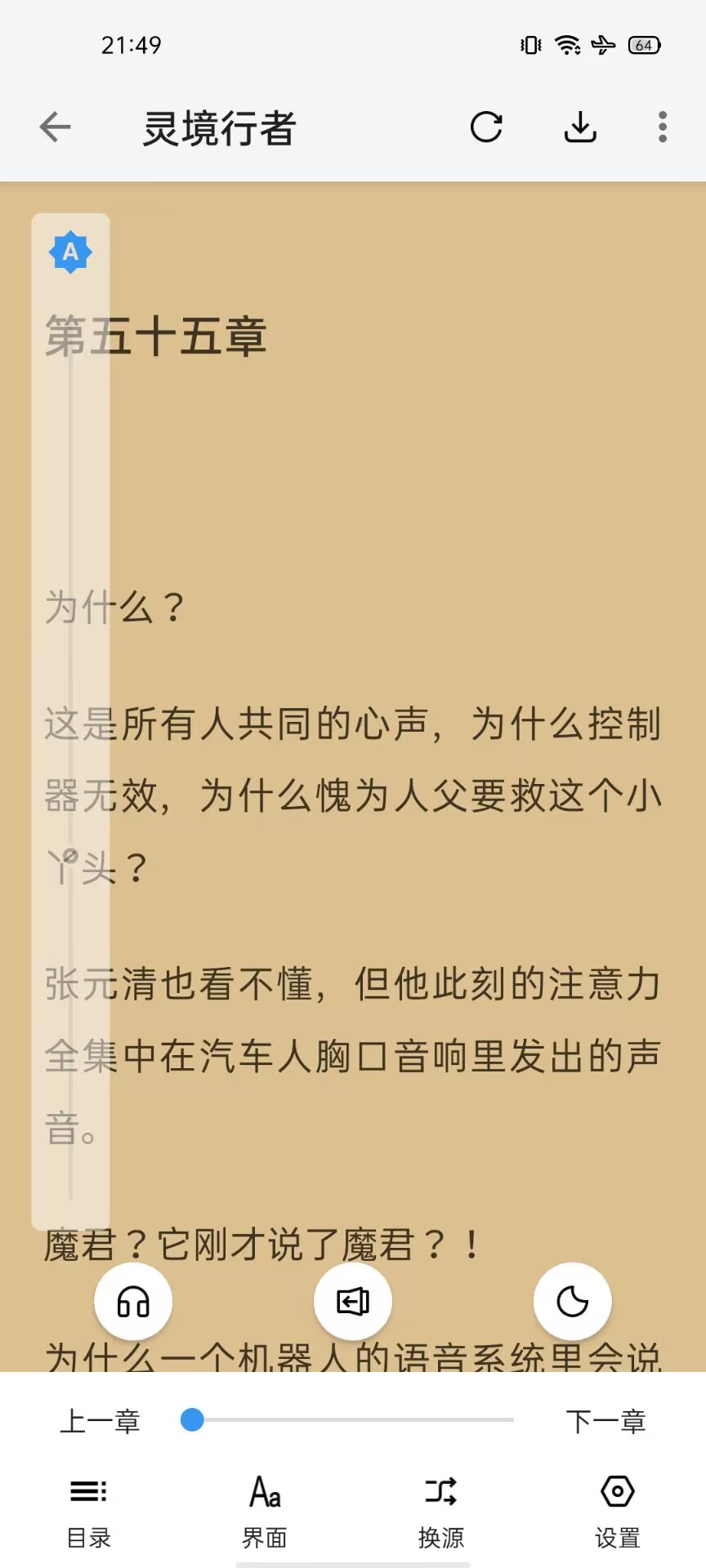Refresh the current chapter
This screenshot has width=706, height=1568.
[486, 127]
